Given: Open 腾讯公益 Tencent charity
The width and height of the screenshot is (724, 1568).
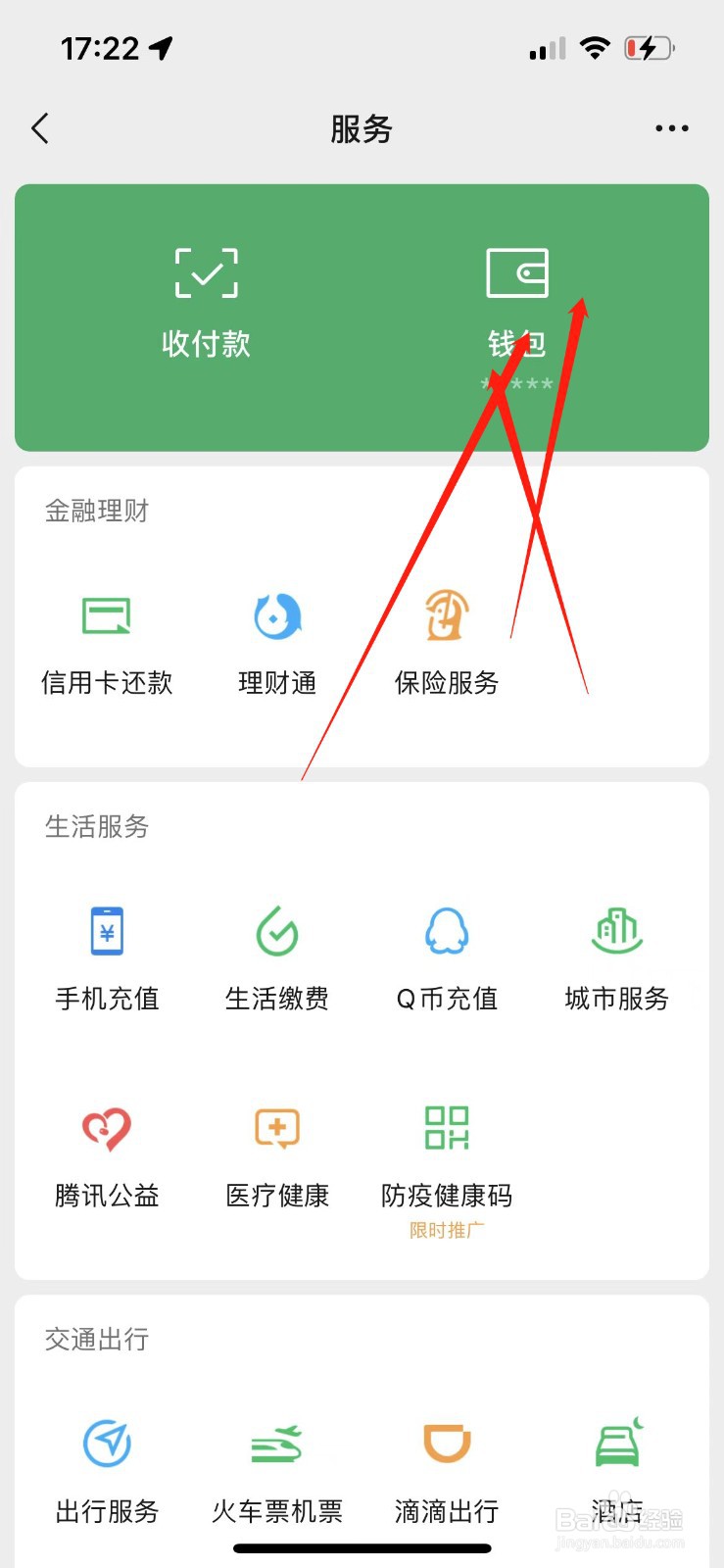Looking at the screenshot, I should (x=106, y=1127).
